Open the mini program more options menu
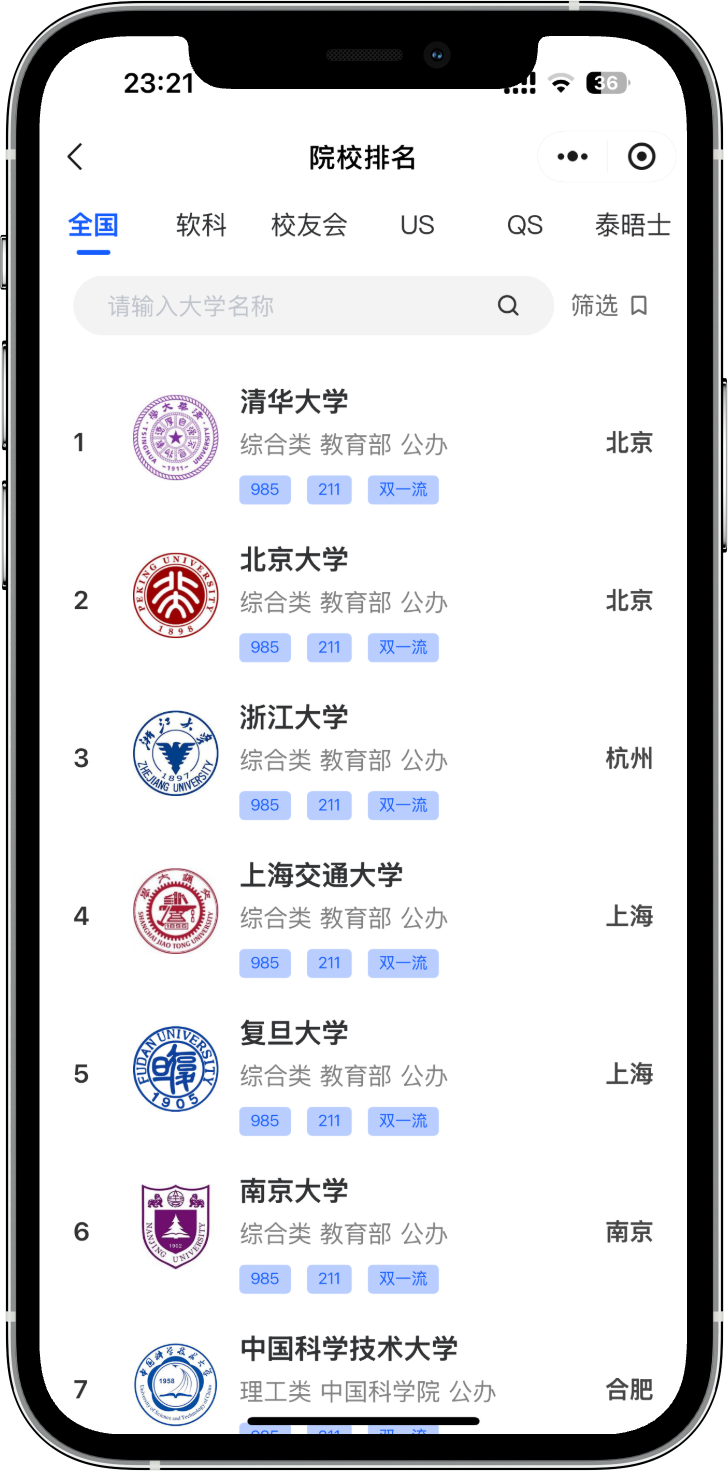The image size is (728, 1471). point(572,157)
